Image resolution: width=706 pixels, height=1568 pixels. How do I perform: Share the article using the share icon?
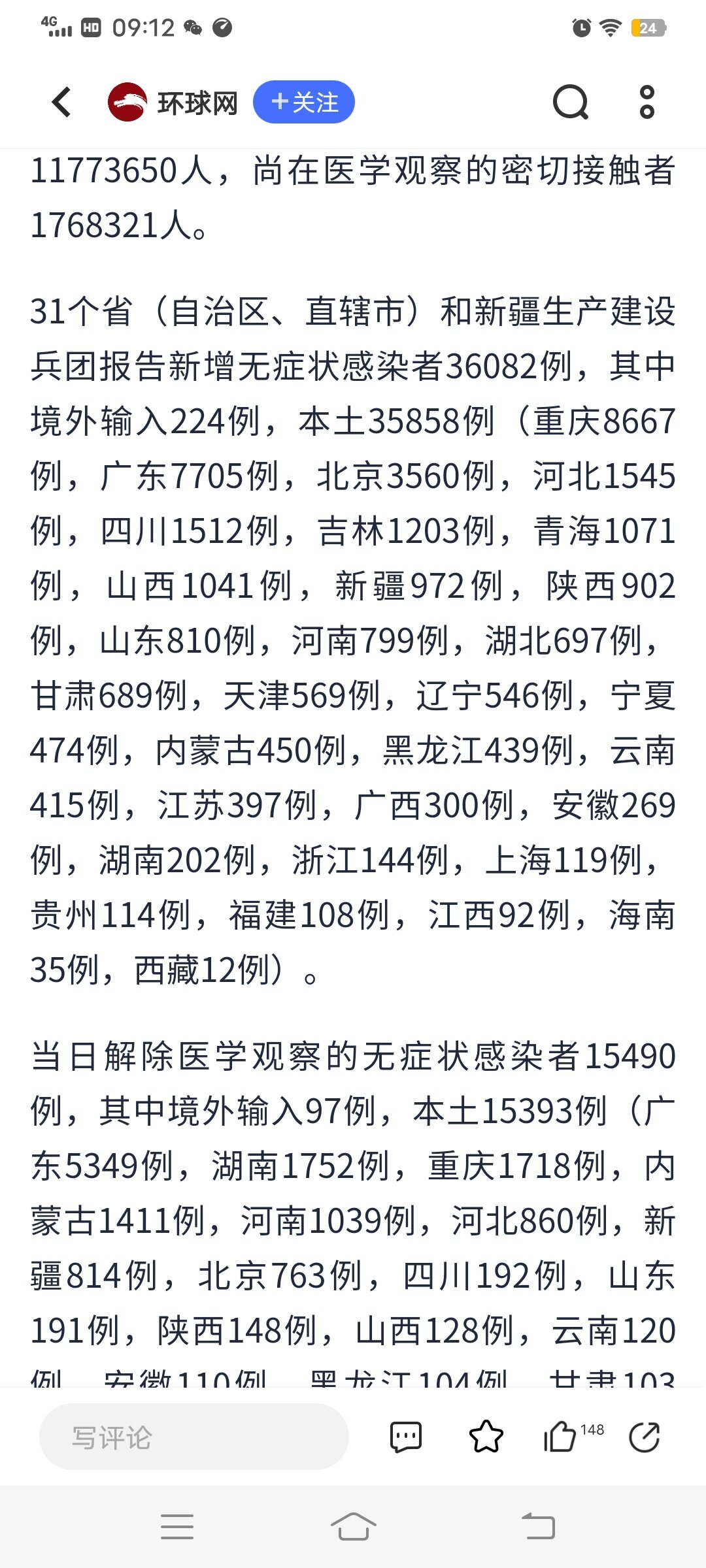click(x=645, y=1437)
